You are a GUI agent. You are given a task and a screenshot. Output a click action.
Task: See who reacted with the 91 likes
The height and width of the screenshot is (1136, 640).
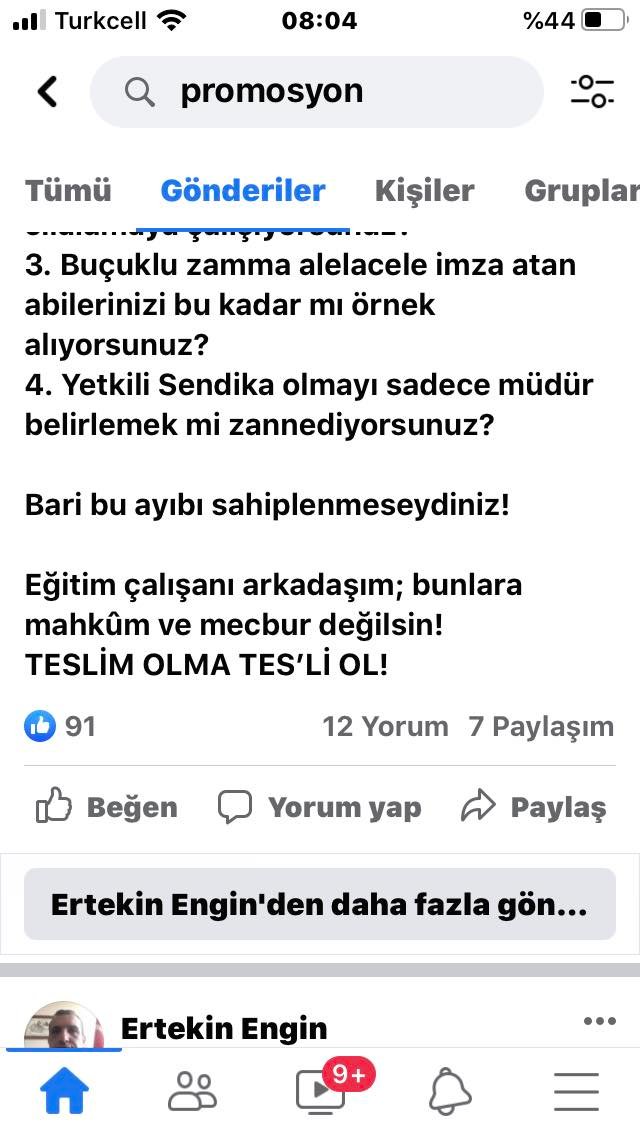(62, 726)
